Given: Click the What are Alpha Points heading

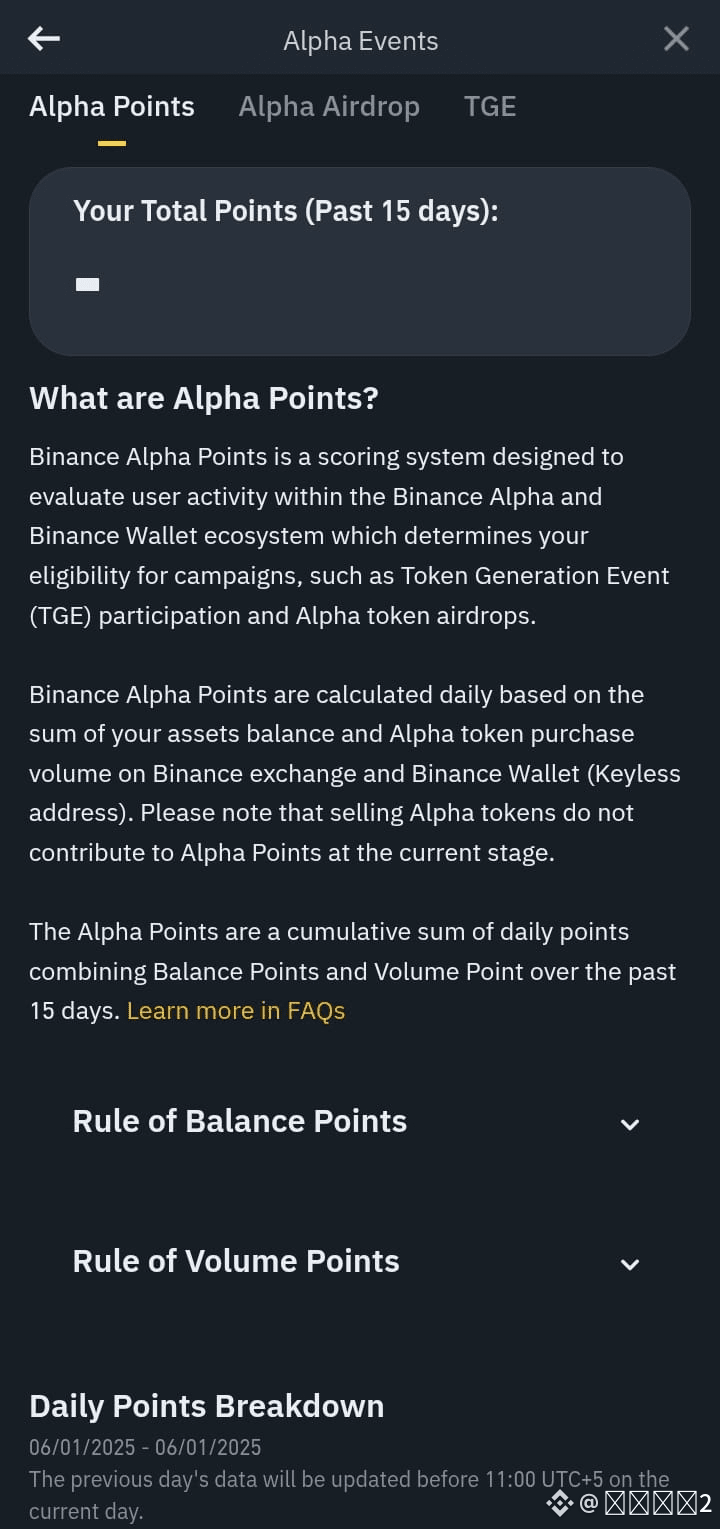Looking at the screenshot, I should tap(203, 398).
